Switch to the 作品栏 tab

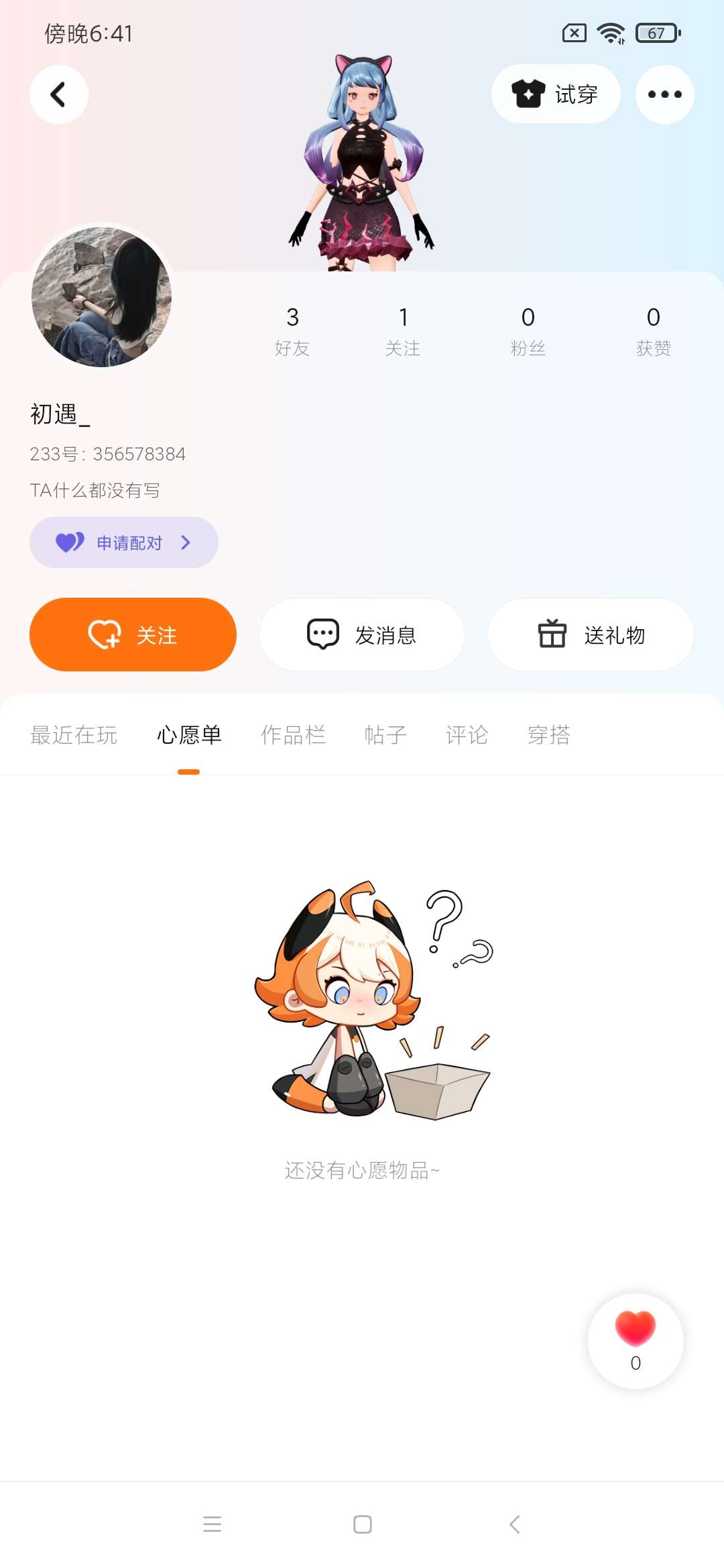click(x=293, y=735)
